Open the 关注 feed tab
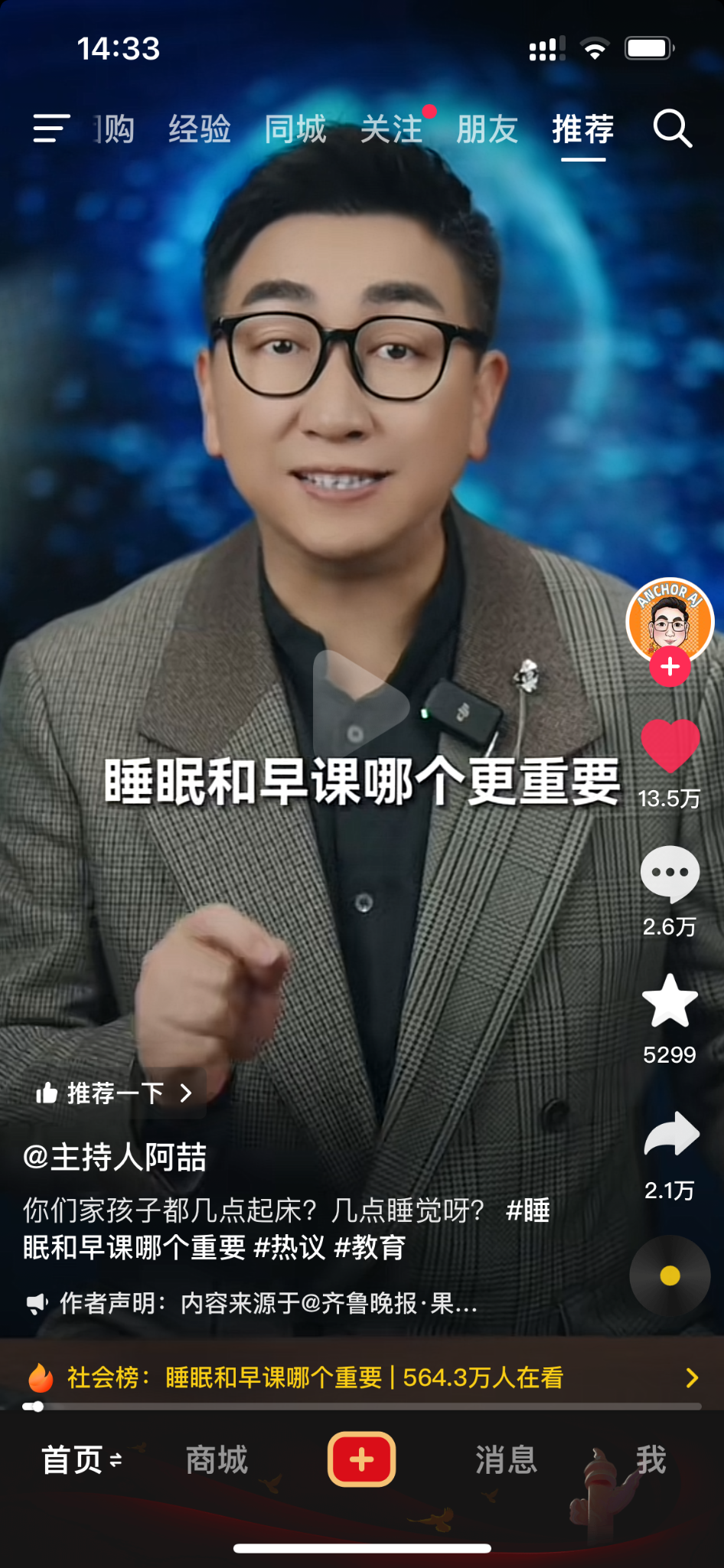The height and width of the screenshot is (1568, 724). pyautogui.click(x=391, y=129)
